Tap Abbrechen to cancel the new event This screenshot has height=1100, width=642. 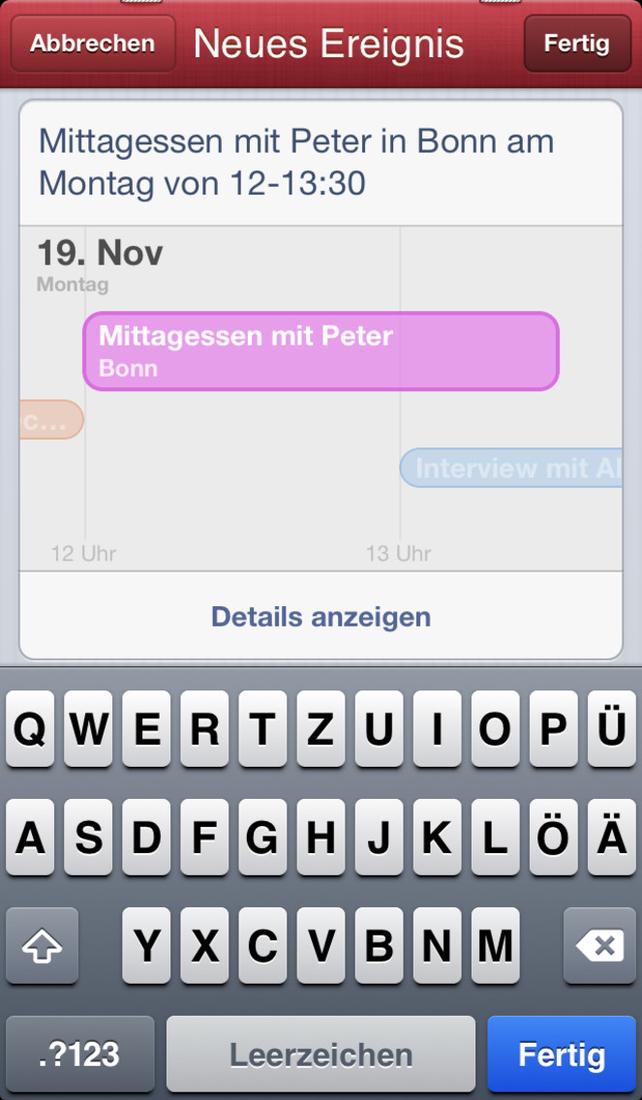point(93,43)
